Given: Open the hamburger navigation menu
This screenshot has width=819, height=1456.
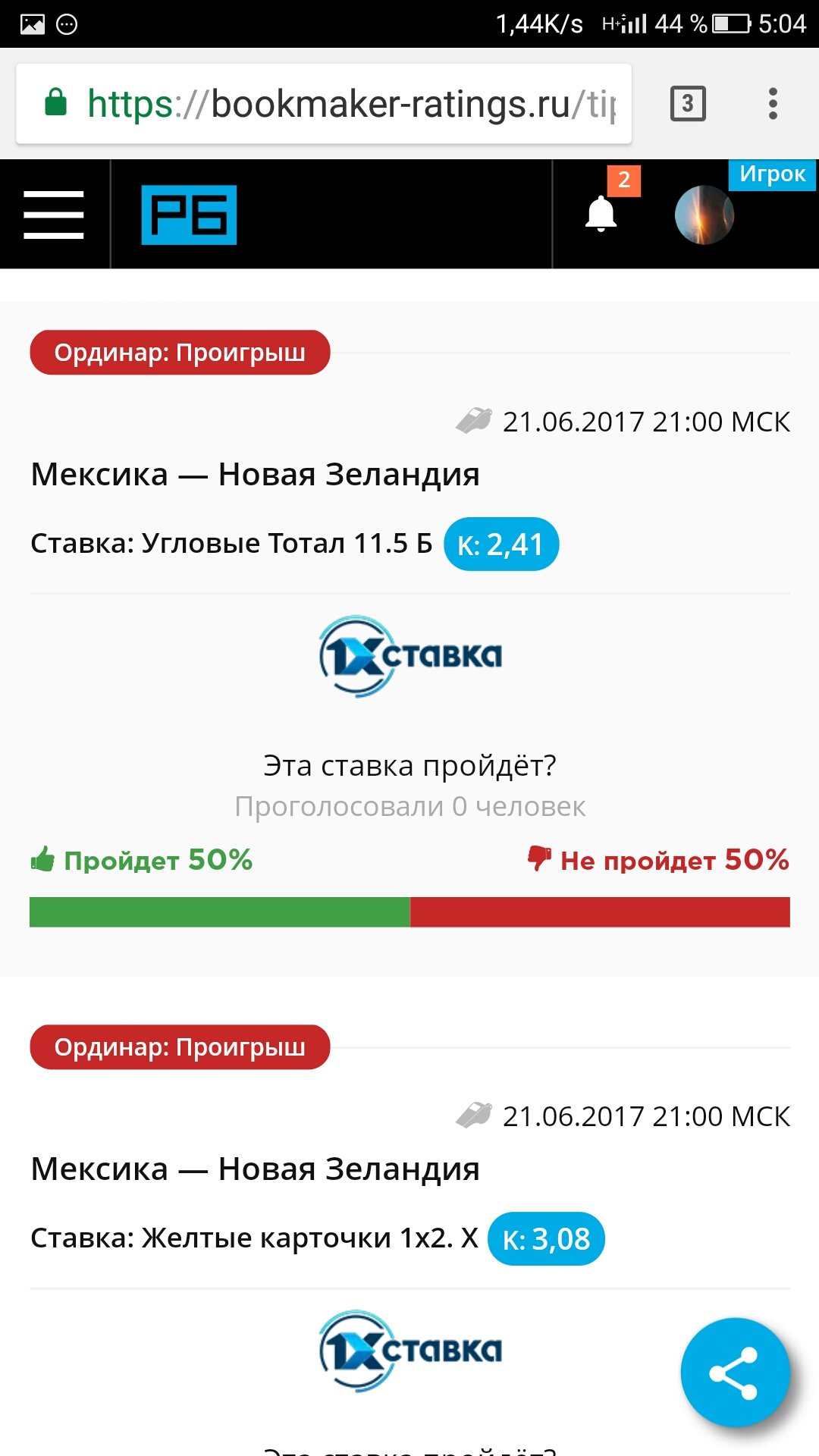Looking at the screenshot, I should click(x=54, y=215).
